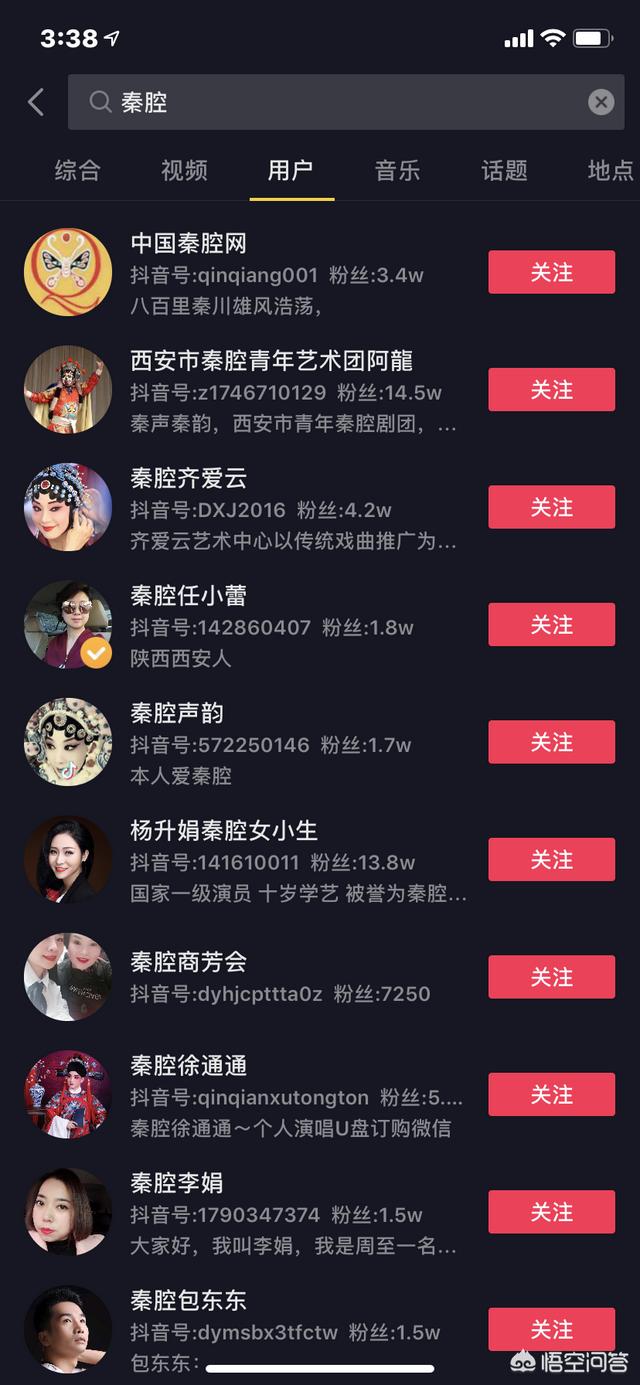
Task: Switch to the 综合 tab
Action: click(x=77, y=171)
